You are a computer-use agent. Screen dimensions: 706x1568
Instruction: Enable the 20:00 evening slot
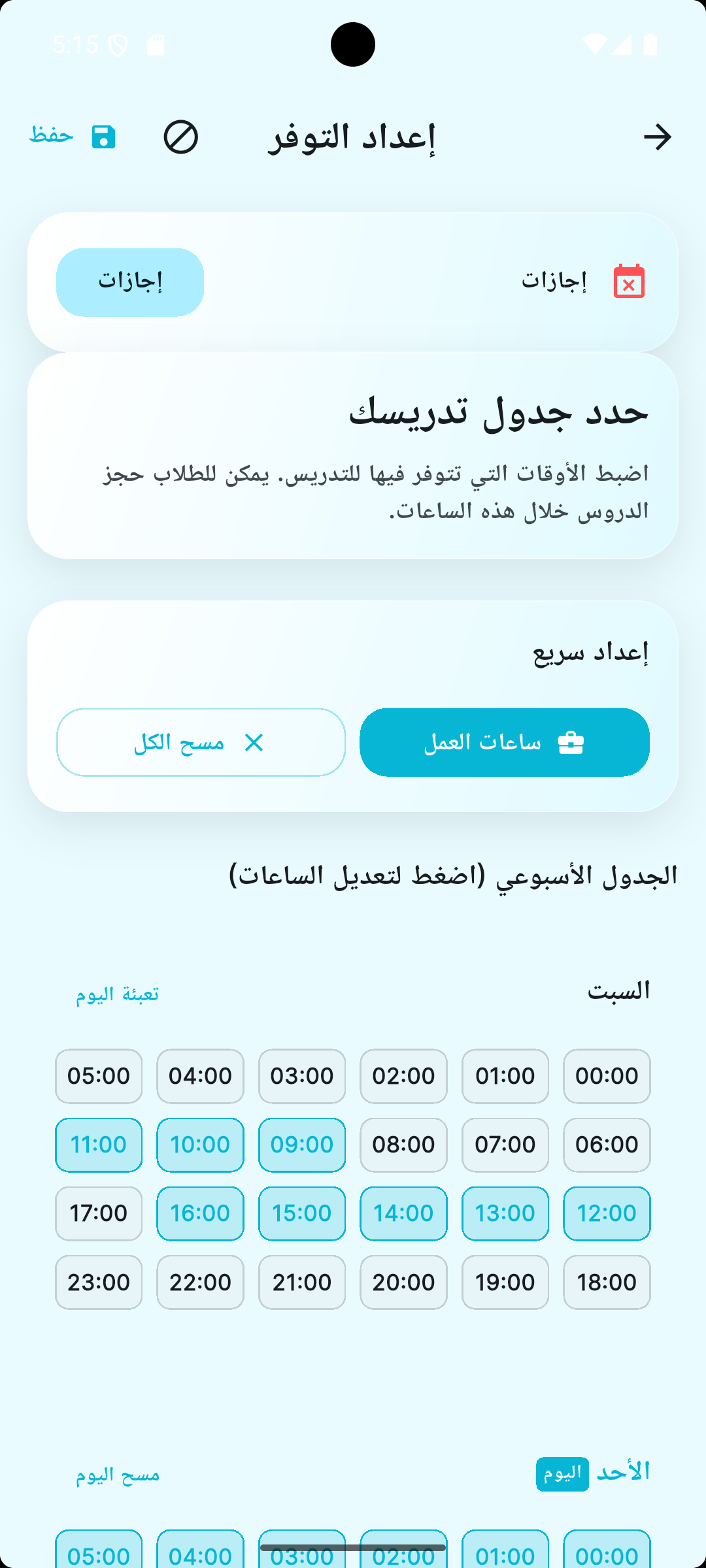pos(403,1282)
